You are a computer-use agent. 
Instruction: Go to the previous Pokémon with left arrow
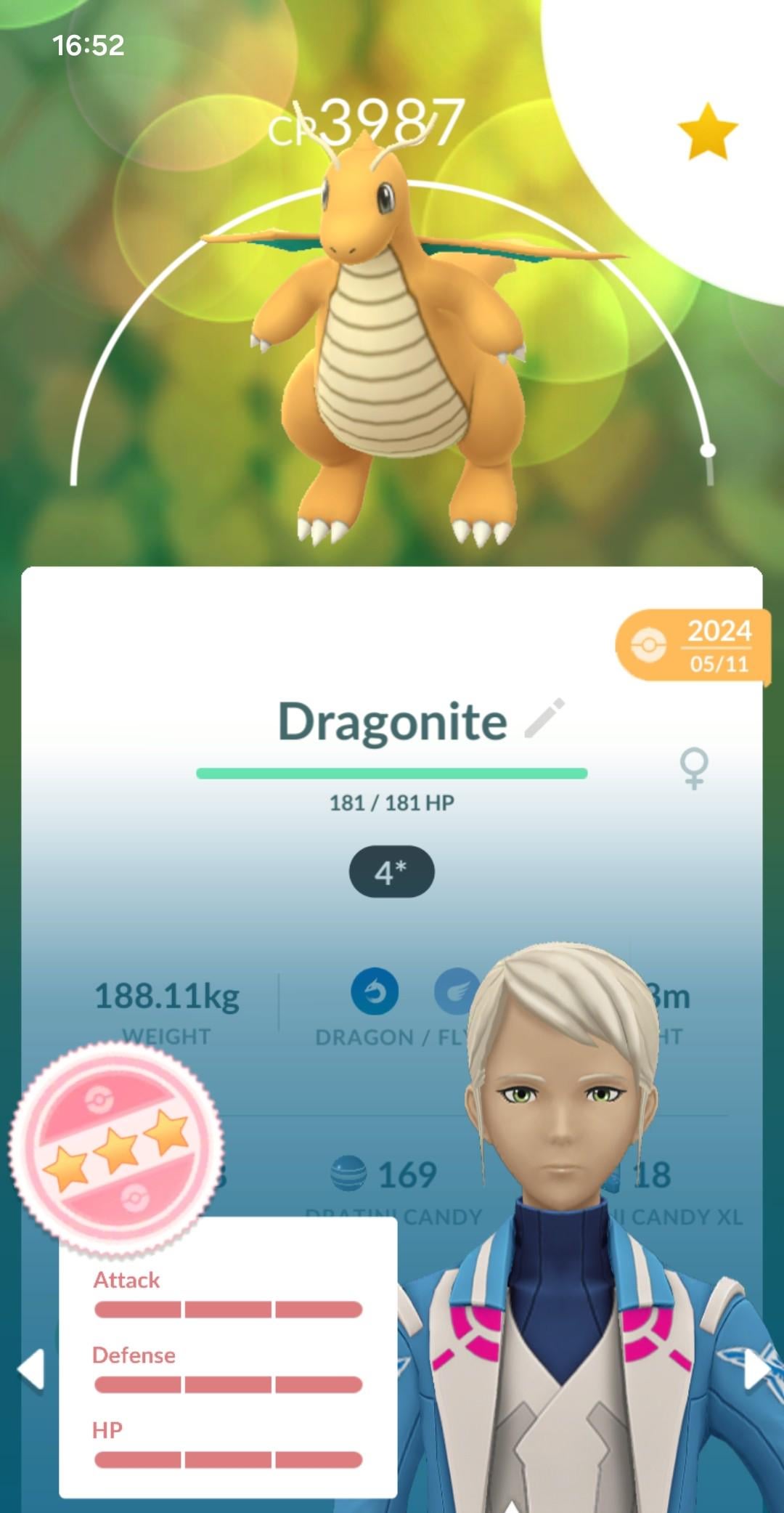[31, 1368]
